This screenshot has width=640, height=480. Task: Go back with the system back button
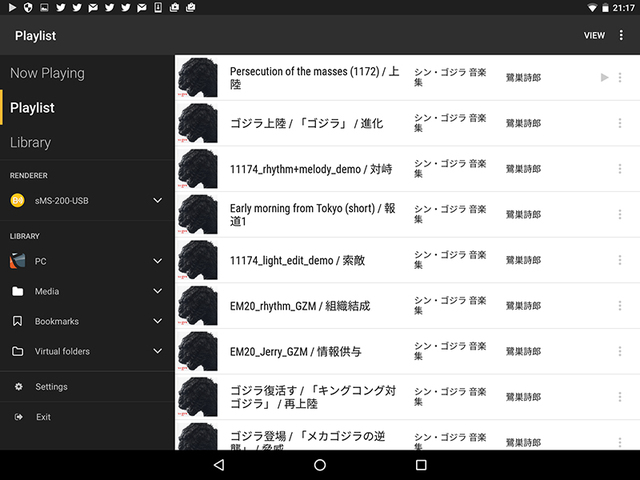point(219,465)
